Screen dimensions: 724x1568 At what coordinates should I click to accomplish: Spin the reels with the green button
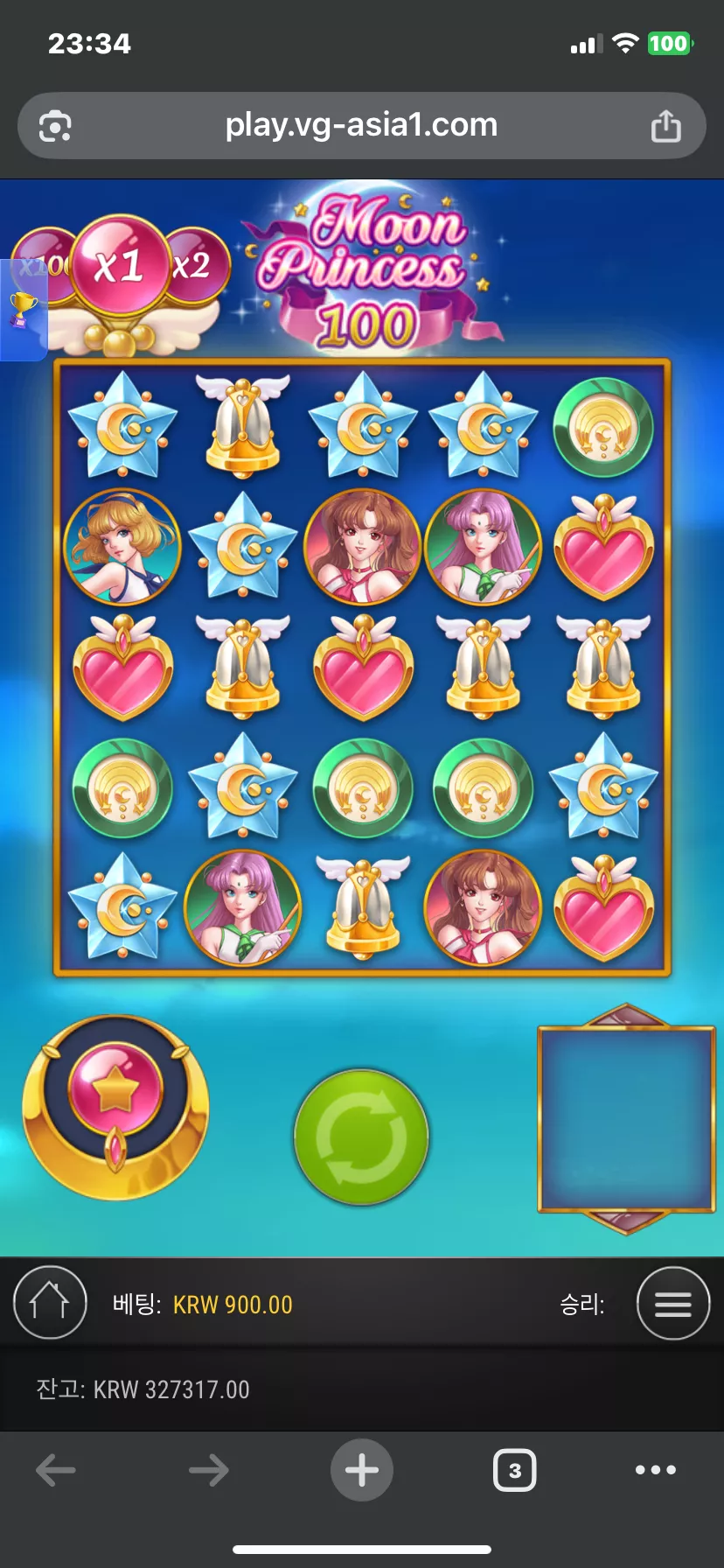coord(361,1137)
